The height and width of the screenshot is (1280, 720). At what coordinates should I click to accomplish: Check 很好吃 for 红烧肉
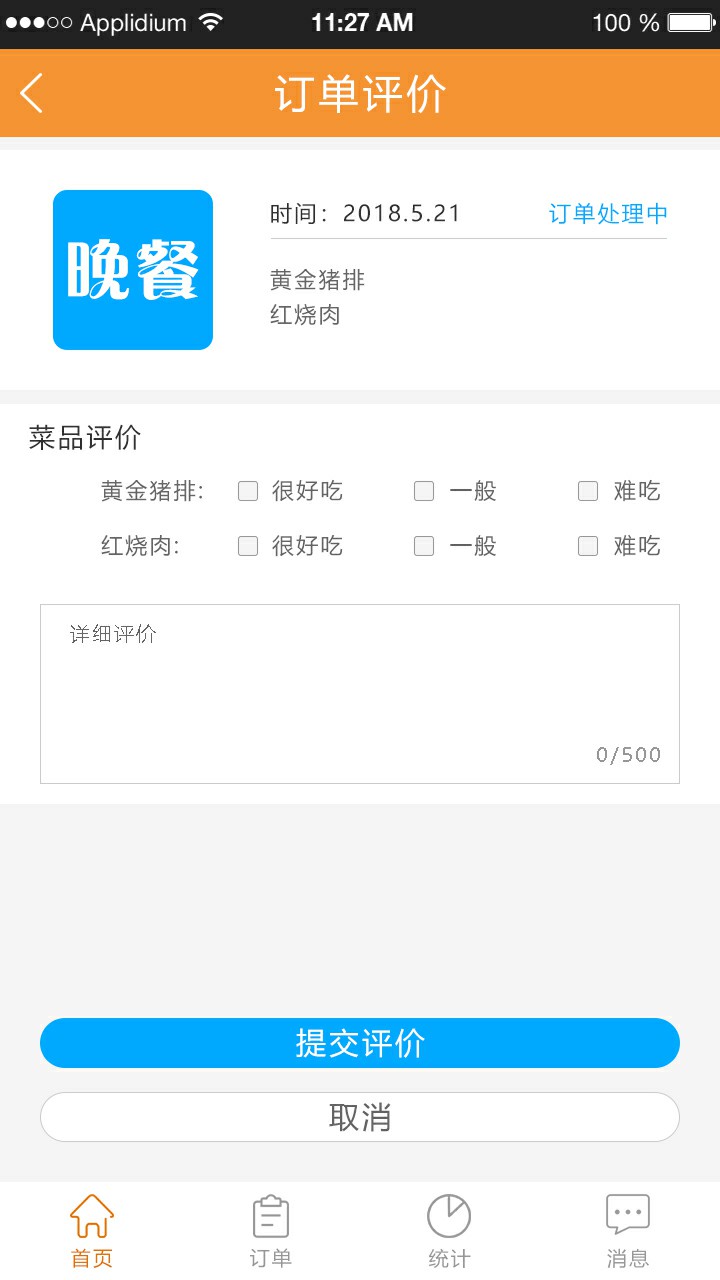pyautogui.click(x=247, y=546)
